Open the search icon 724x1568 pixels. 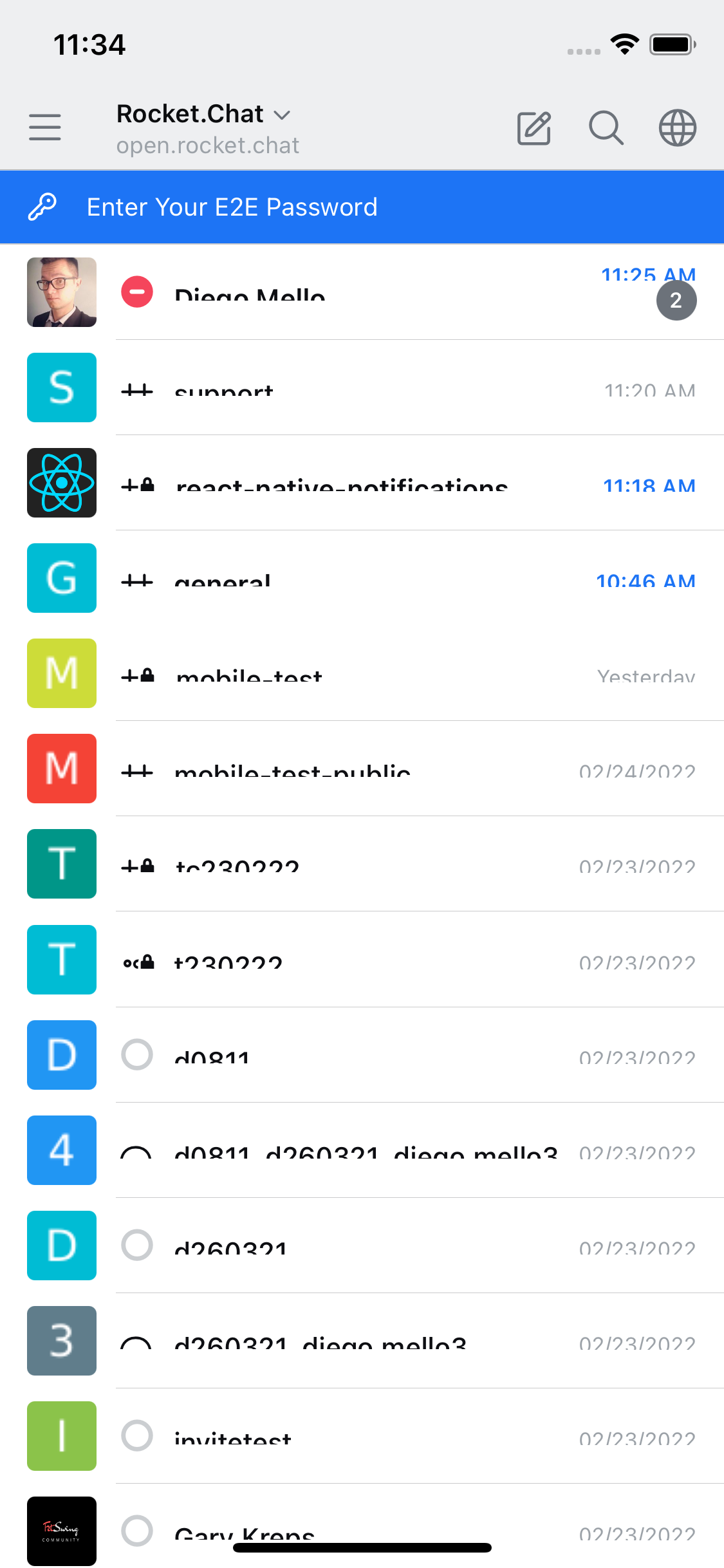606,128
